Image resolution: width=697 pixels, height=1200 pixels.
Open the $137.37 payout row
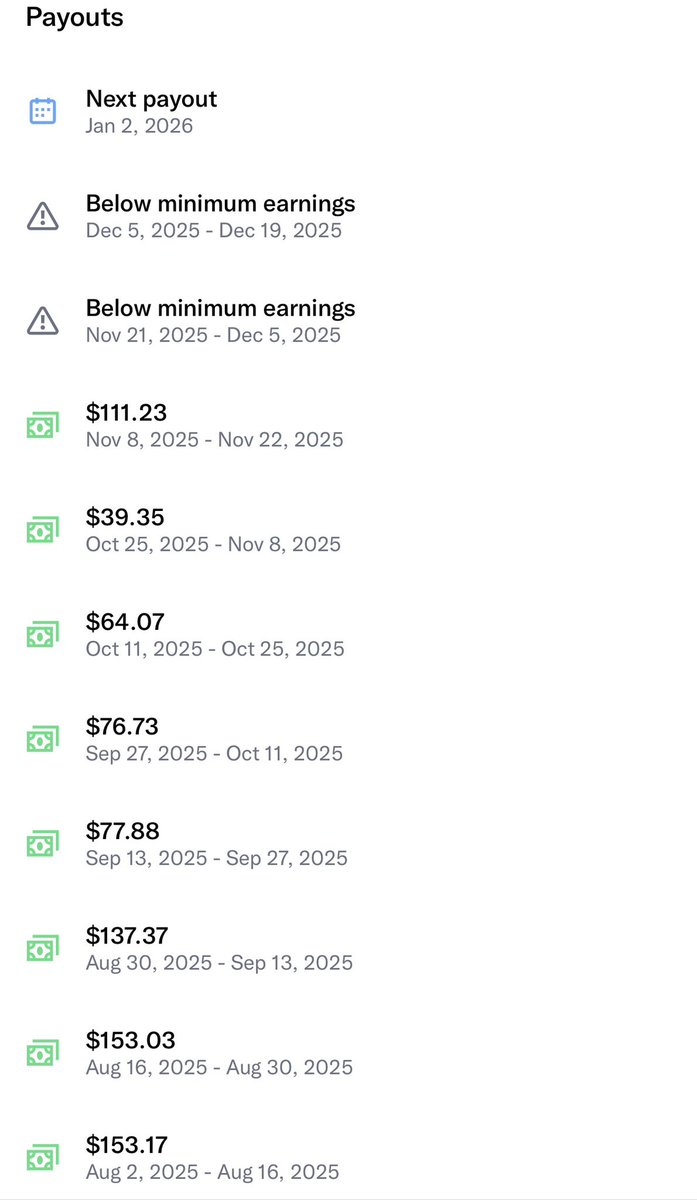tap(348, 948)
